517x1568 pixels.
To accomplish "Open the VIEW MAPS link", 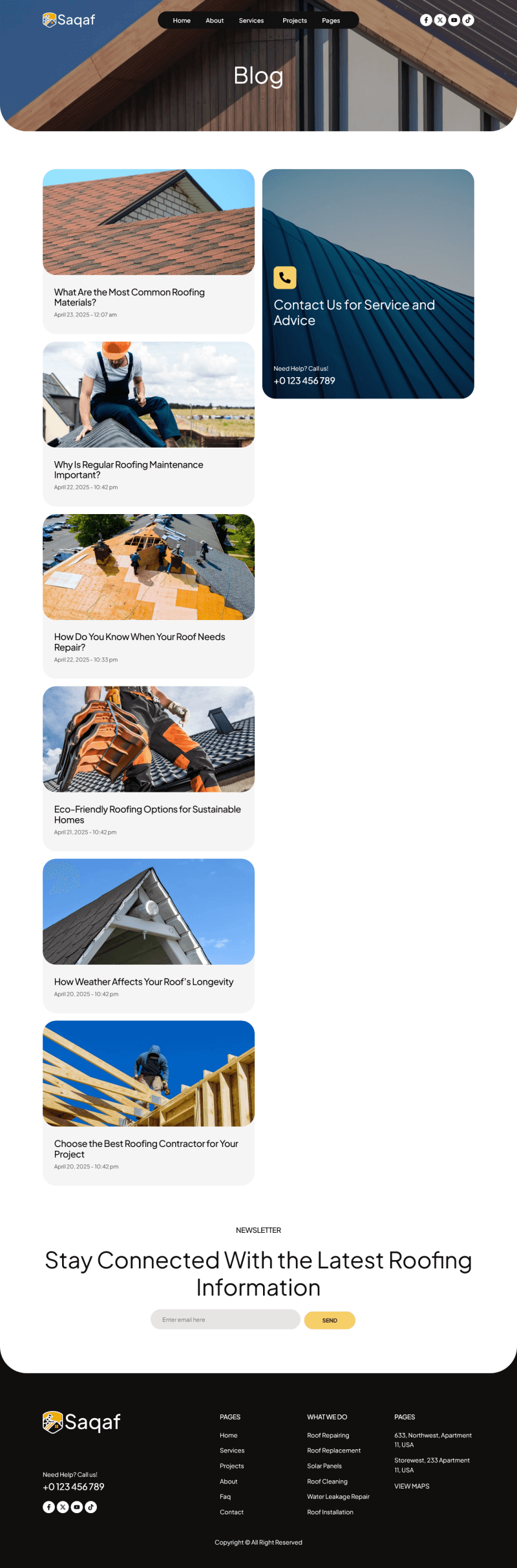I will coord(412,1486).
